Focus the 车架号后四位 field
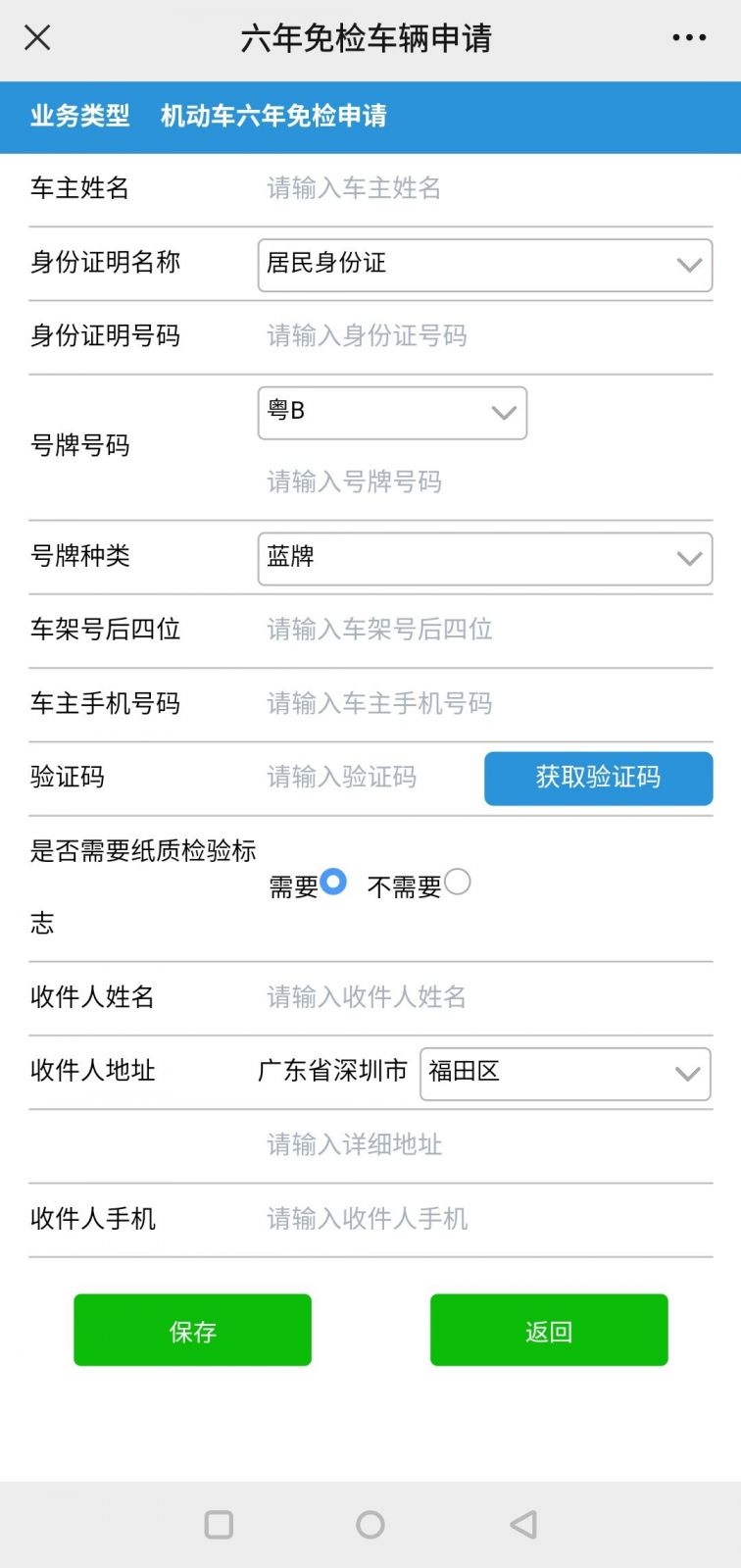741x1568 pixels. (x=485, y=630)
